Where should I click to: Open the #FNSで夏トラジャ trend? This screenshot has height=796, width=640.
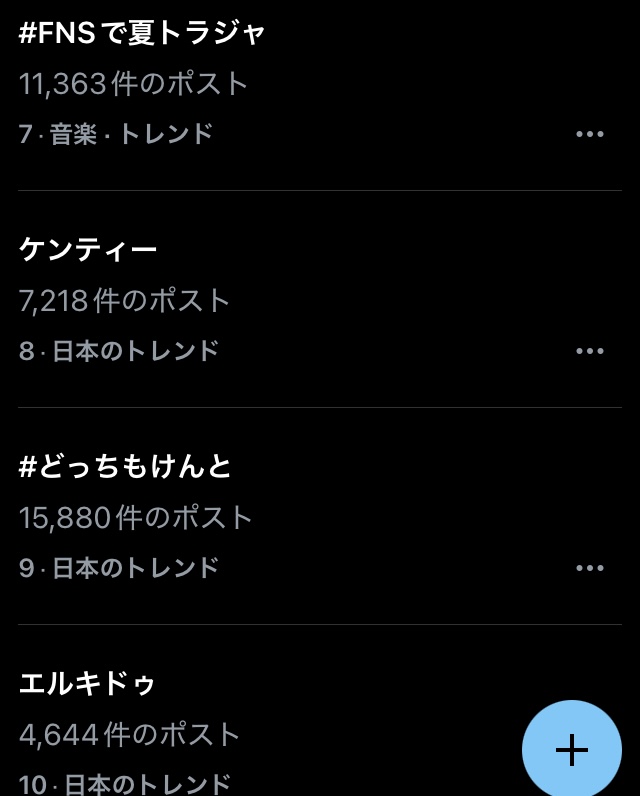point(142,34)
